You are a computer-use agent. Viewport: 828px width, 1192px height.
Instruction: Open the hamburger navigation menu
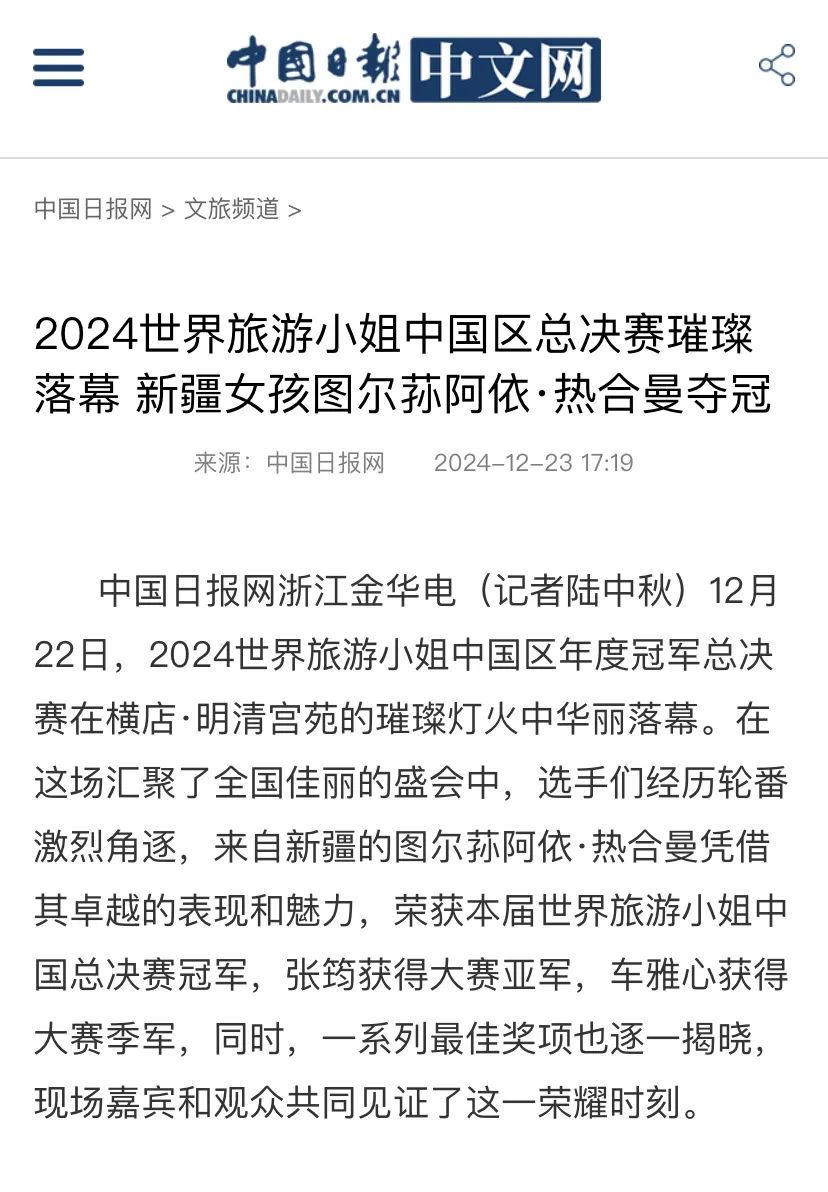tap(58, 68)
